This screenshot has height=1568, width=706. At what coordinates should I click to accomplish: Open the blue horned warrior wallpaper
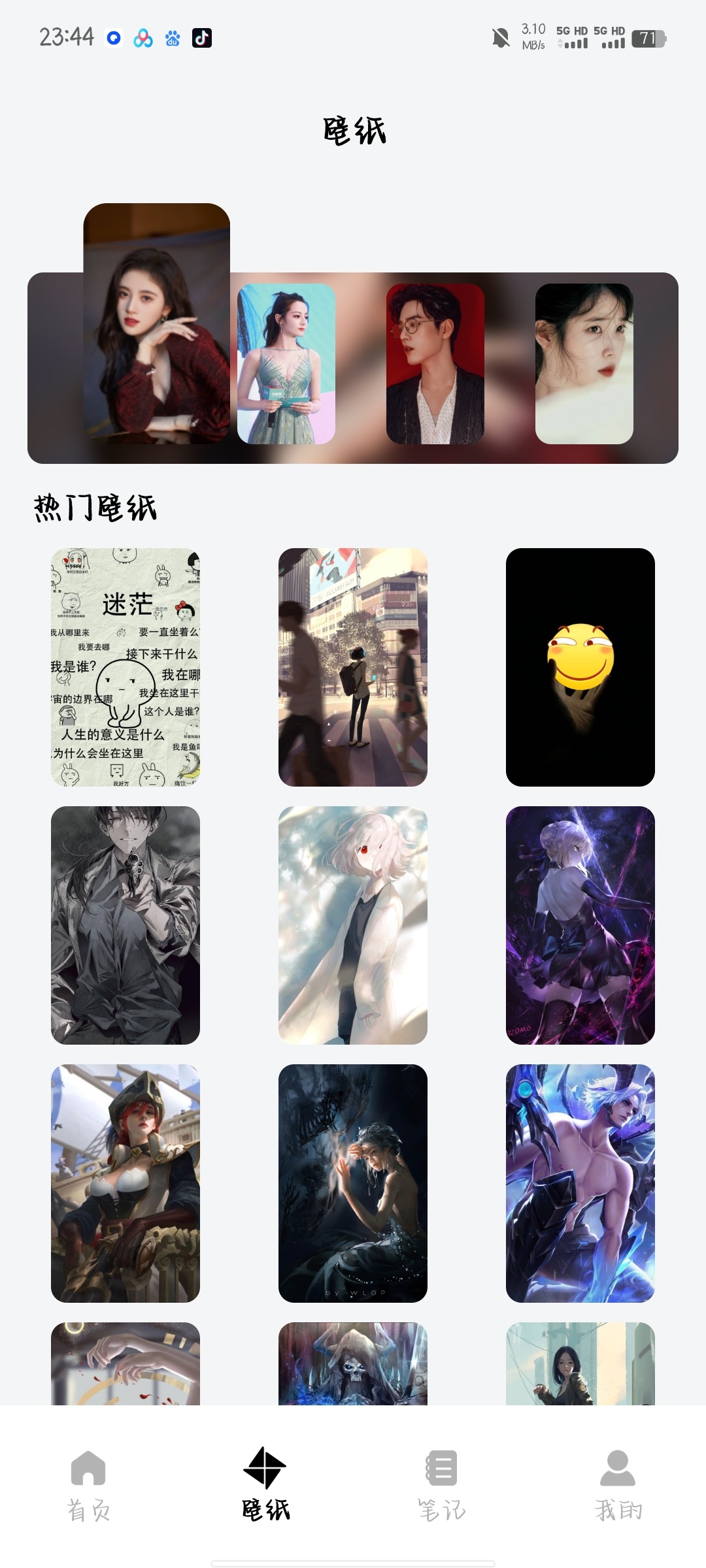coord(580,1183)
